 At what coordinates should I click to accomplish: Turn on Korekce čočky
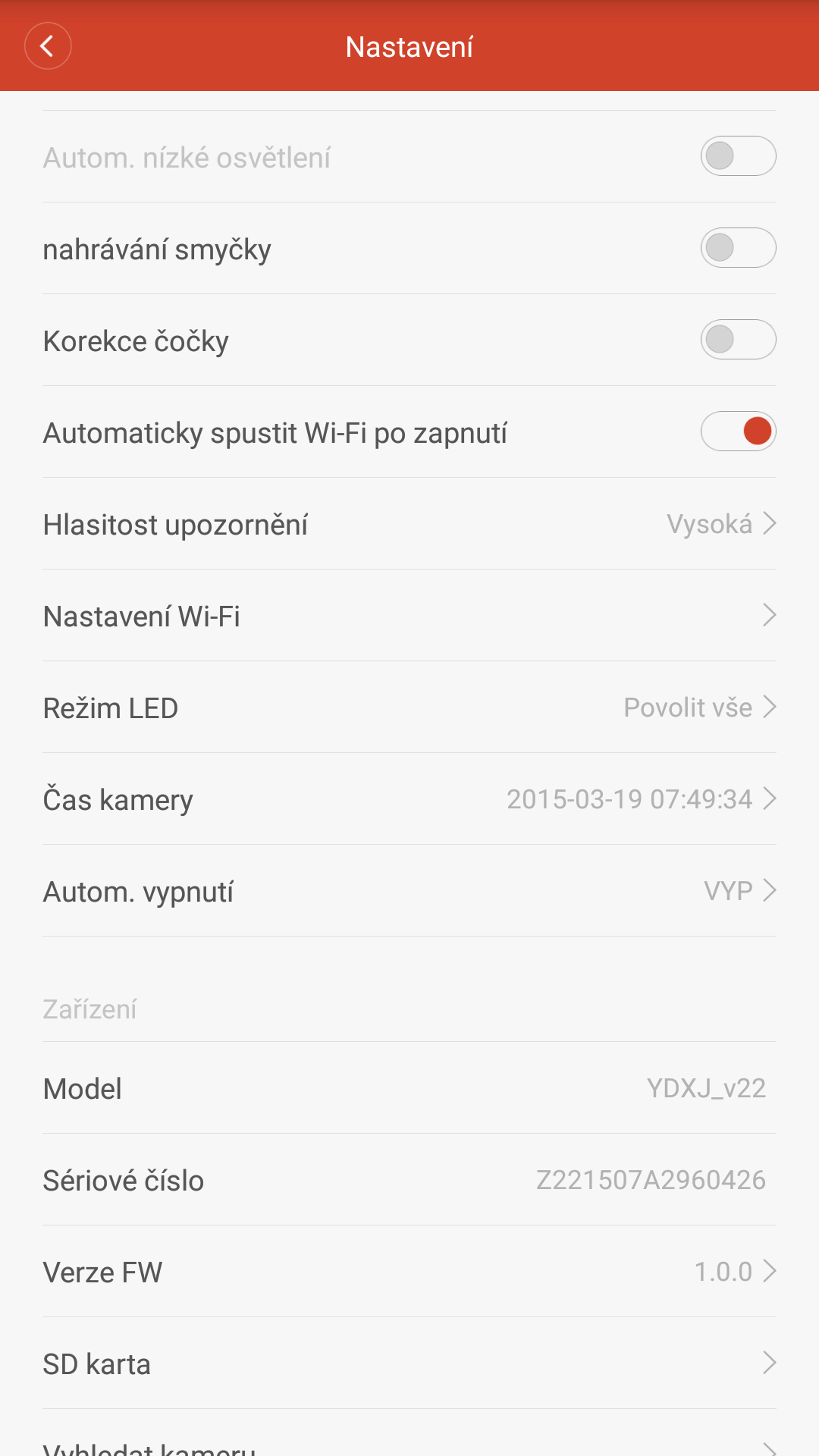[738, 340]
